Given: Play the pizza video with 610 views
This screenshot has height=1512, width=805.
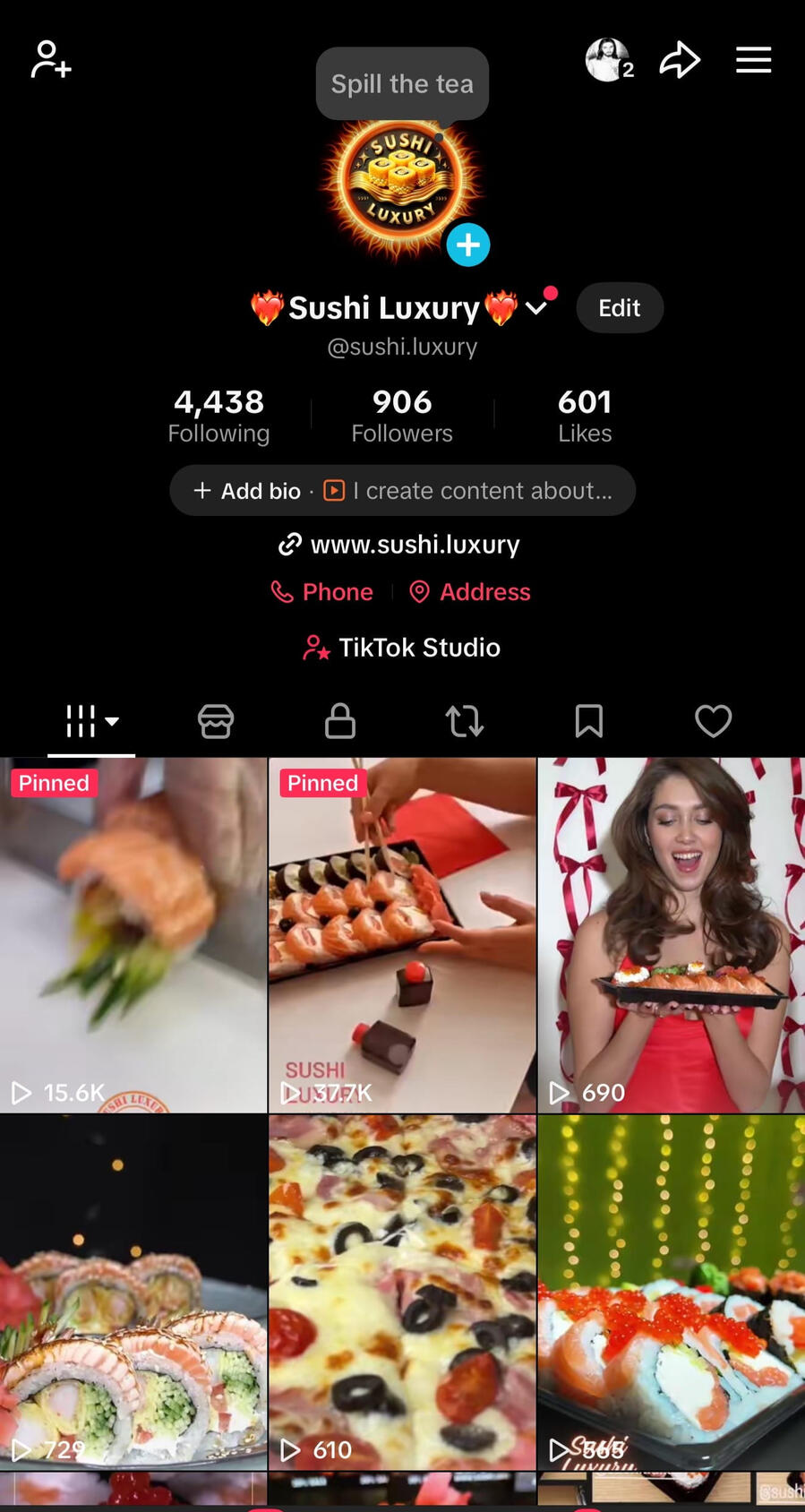Looking at the screenshot, I should coord(402,1292).
